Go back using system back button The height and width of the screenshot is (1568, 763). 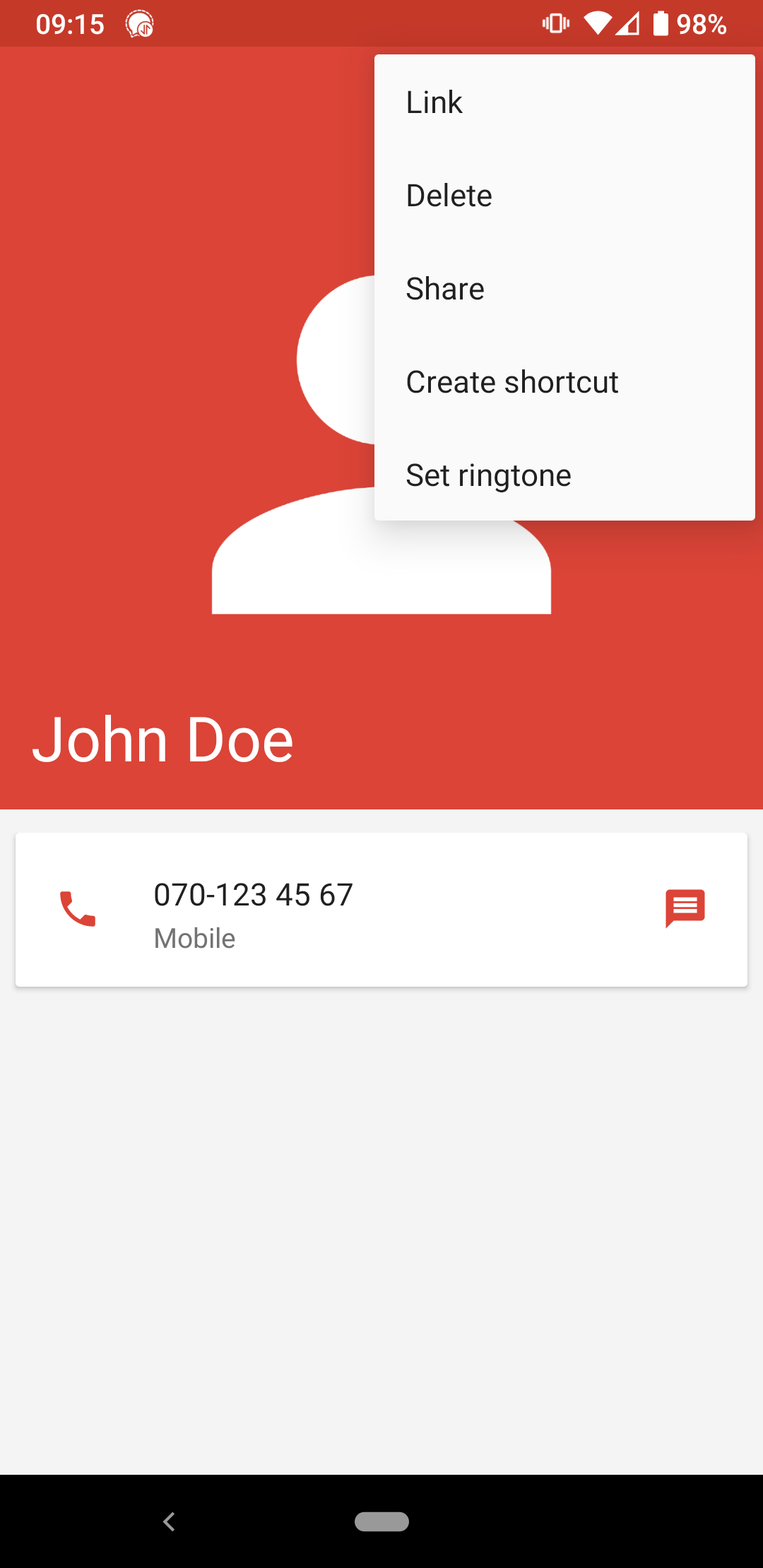[170, 1521]
